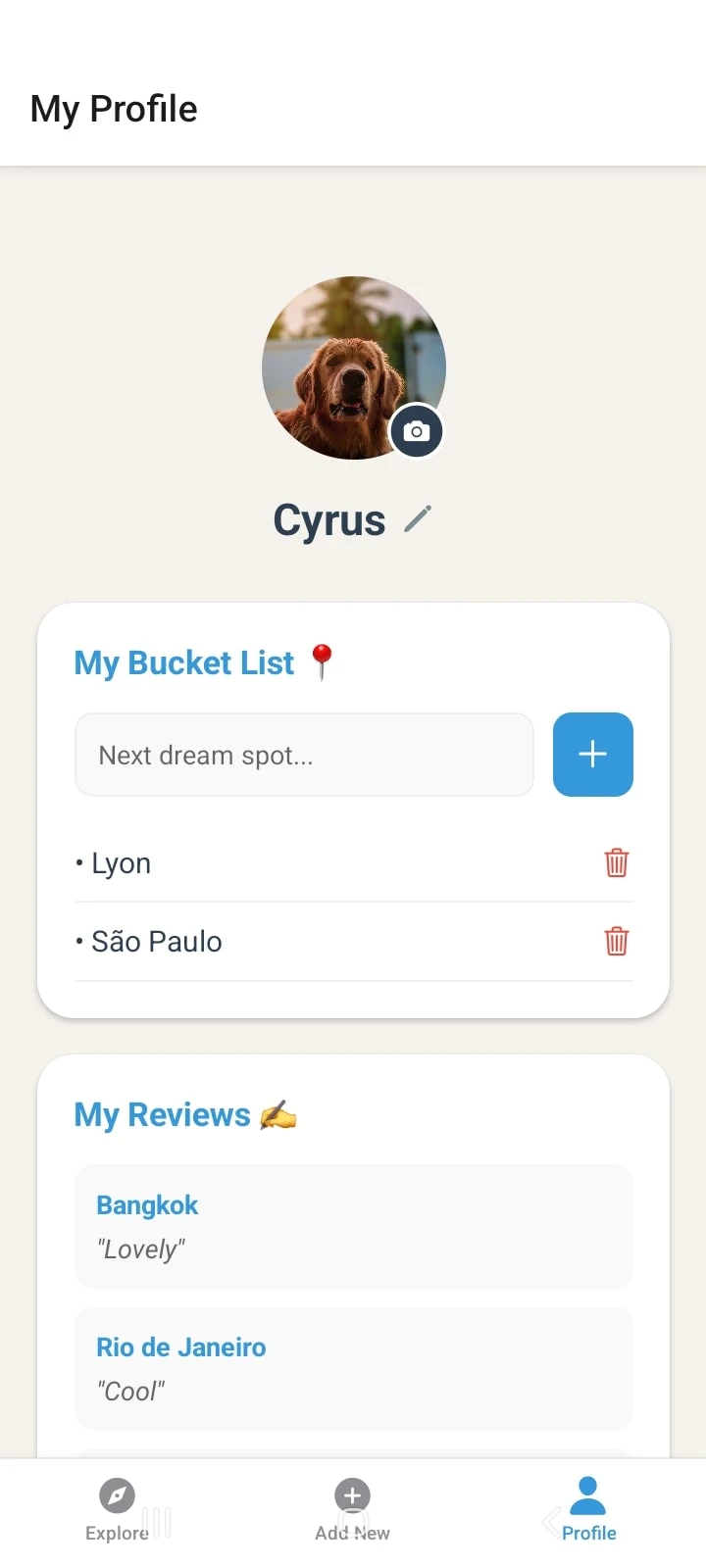The image size is (706, 1568).
Task: Change profile photo with the camera icon
Action: coord(417,431)
